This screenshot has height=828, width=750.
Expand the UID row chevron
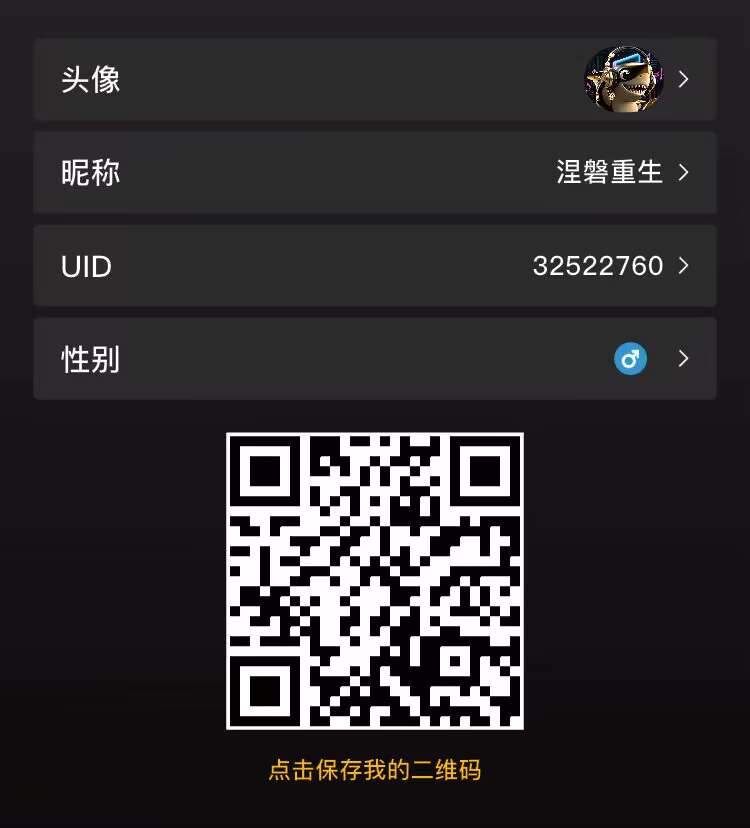click(684, 265)
